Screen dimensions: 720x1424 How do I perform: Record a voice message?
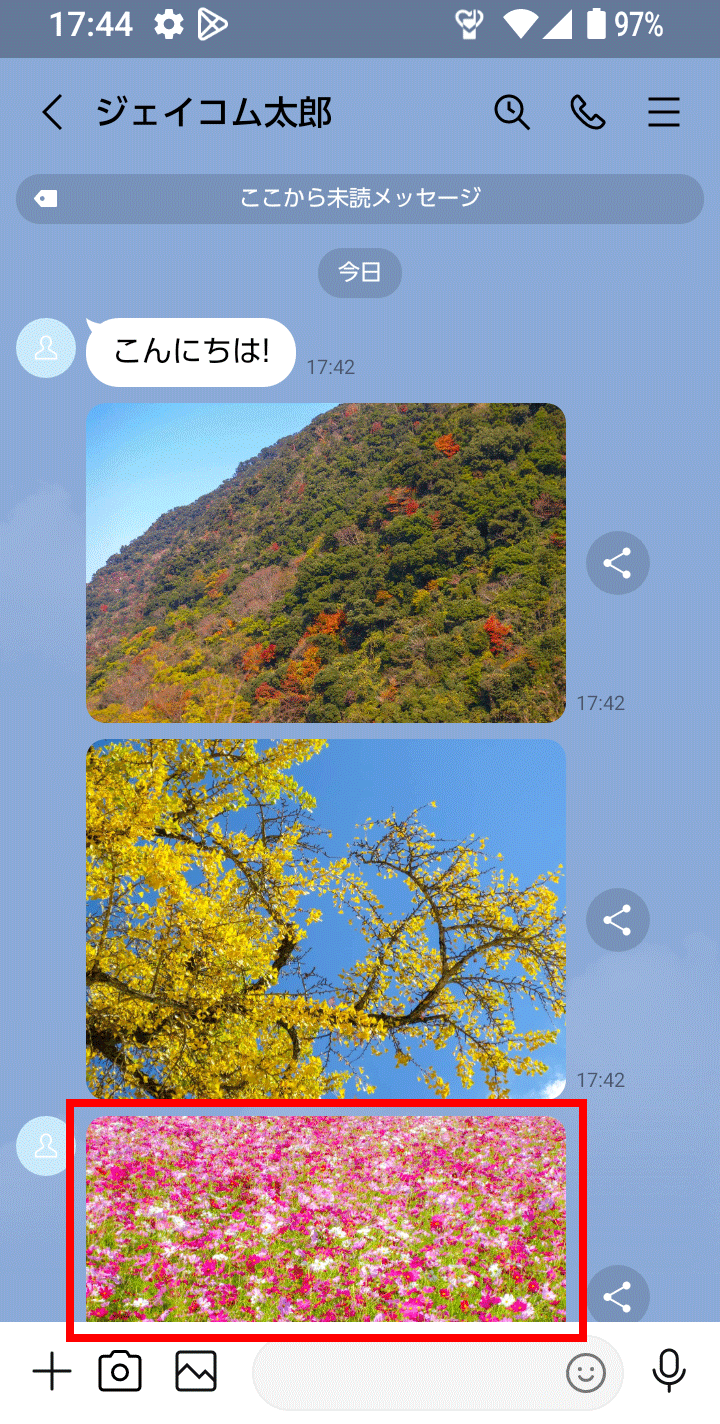tap(668, 1372)
